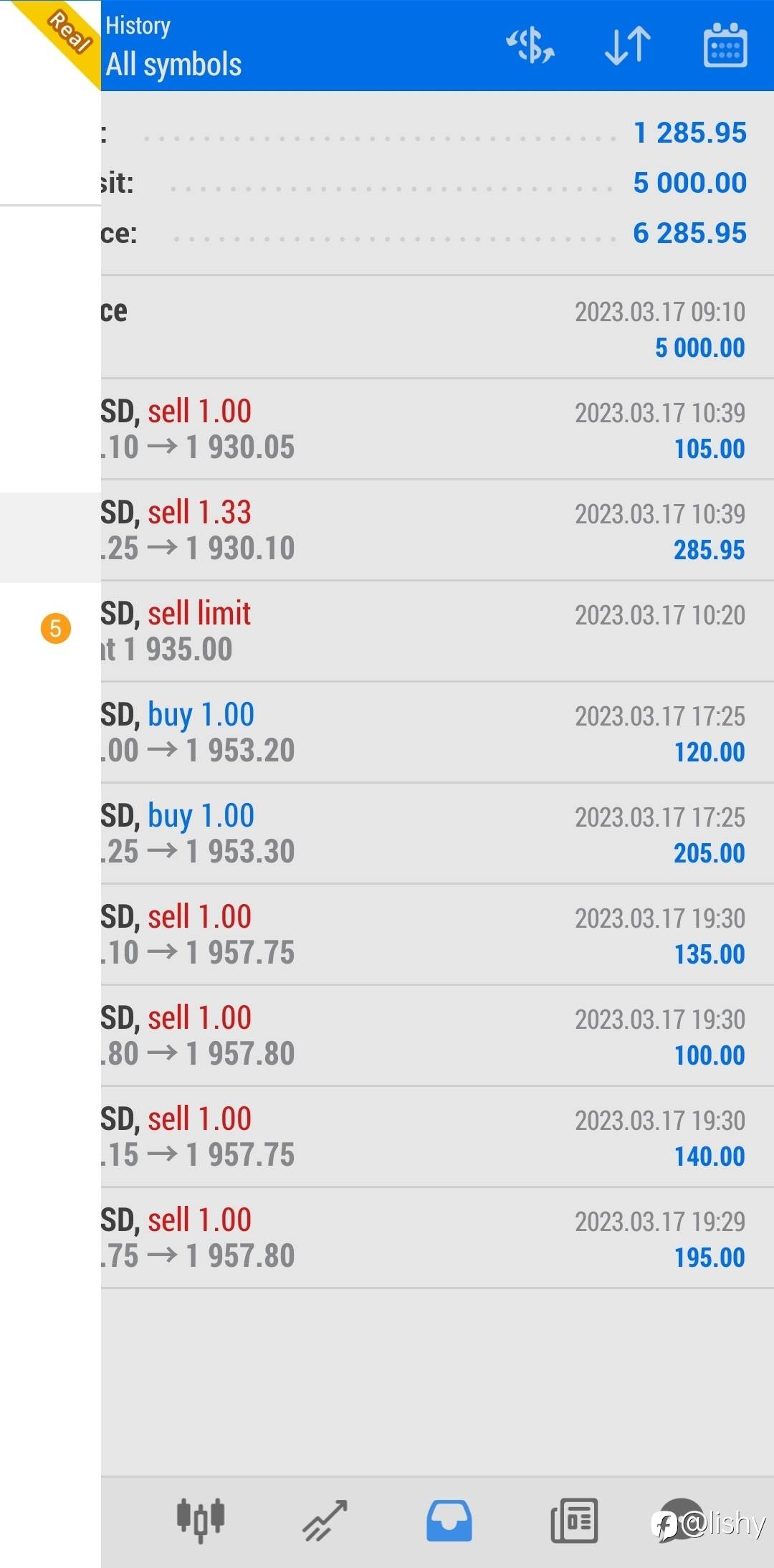Open the sell 1.00 trade with 105.00 profit

pyautogui.click(x=437, y=429)
